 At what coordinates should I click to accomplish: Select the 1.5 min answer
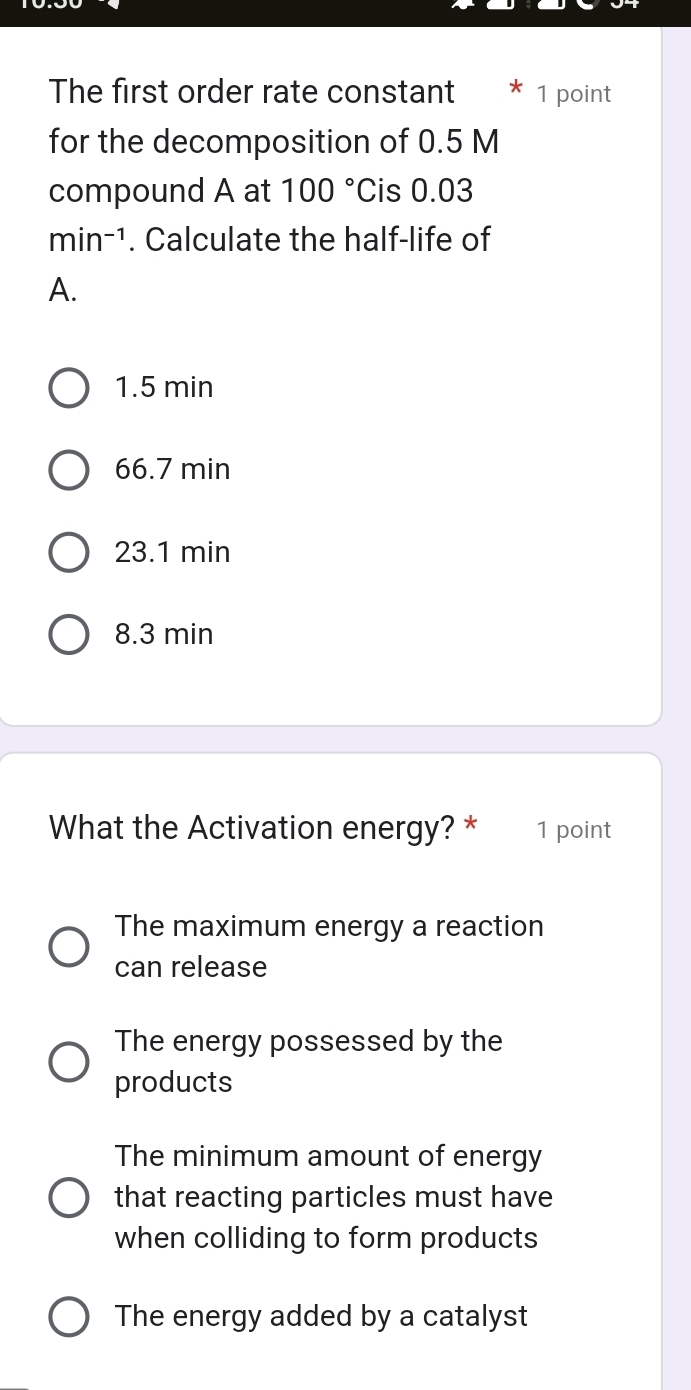[69, 388]
